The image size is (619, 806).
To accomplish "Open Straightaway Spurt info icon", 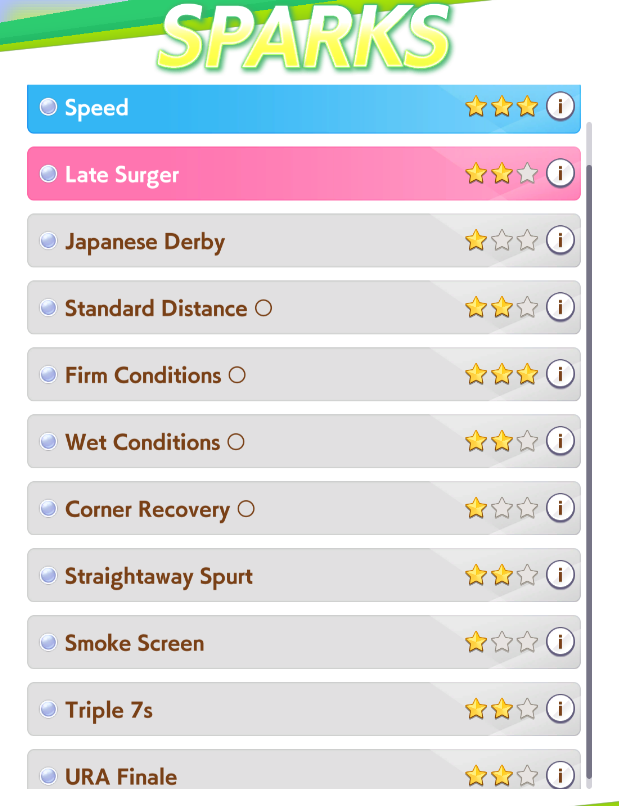I will point(560,575).
